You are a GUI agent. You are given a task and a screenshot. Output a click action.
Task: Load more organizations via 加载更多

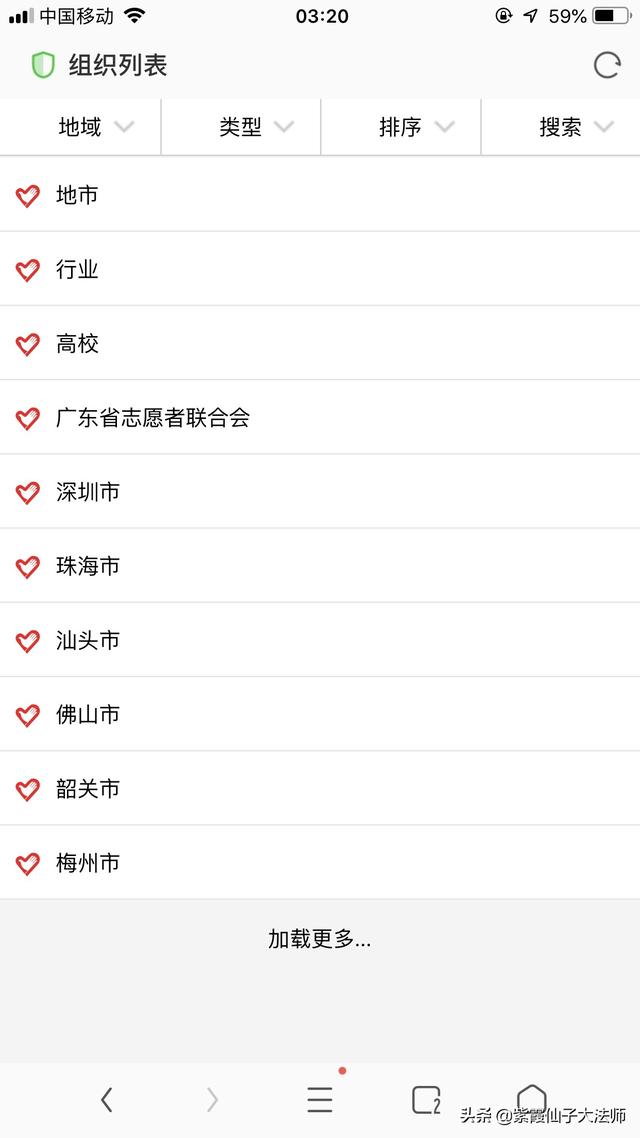319,939
